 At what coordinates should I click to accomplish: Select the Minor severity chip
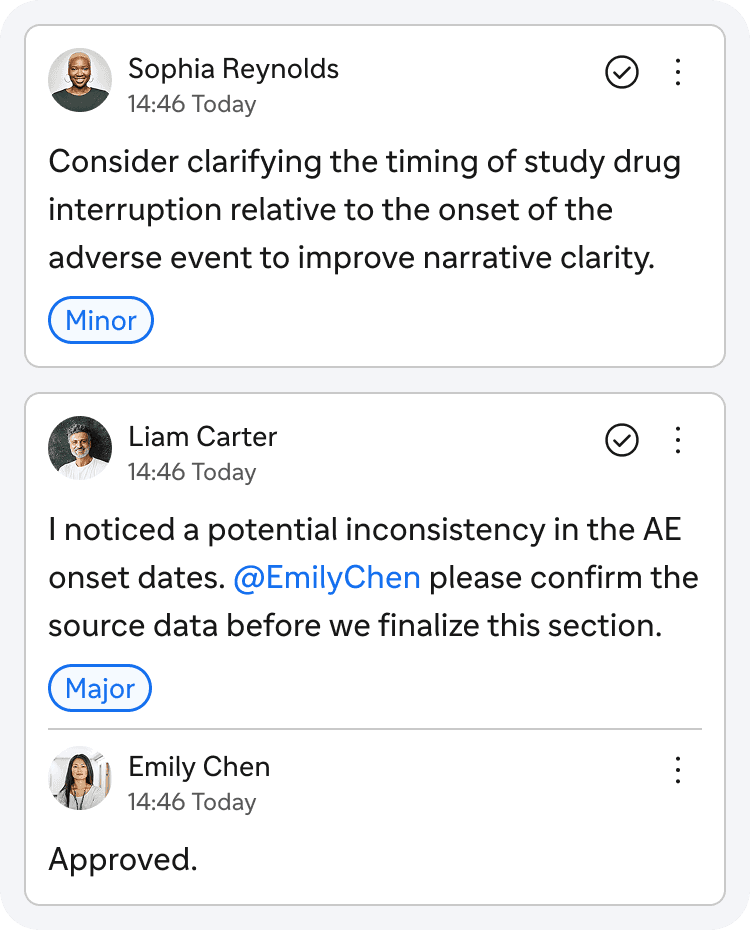101,320
